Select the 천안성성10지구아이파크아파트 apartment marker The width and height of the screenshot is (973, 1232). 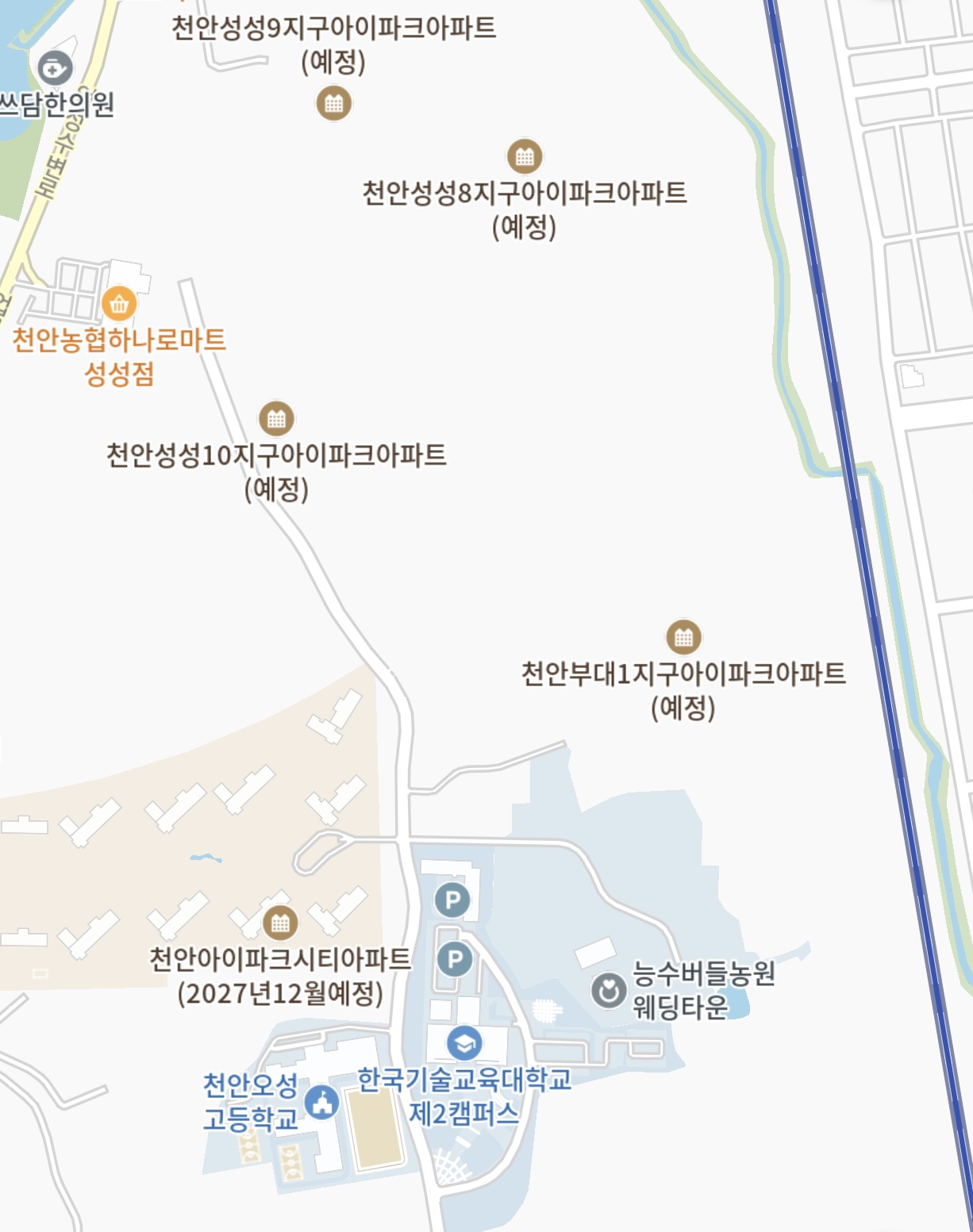276,418
